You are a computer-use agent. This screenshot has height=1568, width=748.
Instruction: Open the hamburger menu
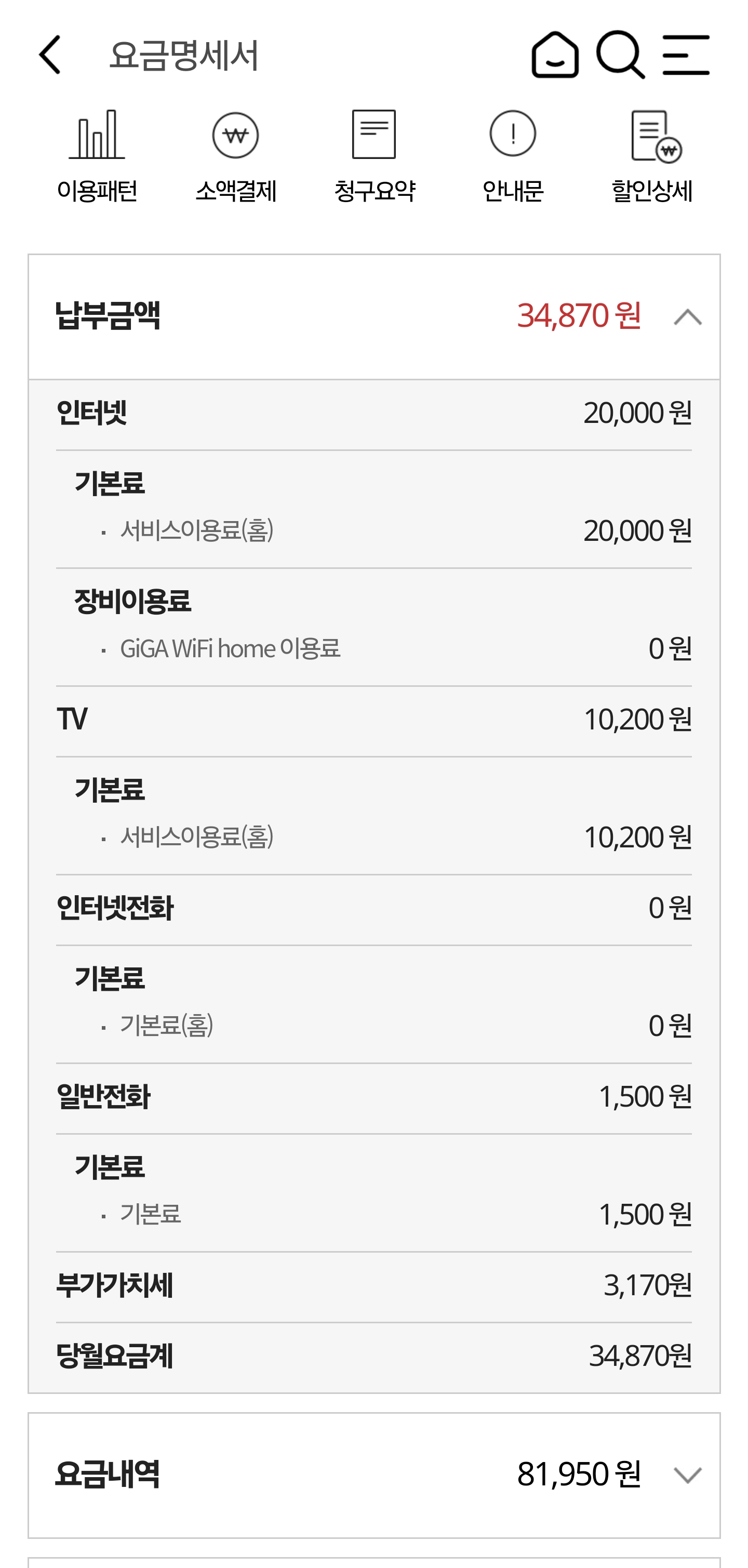pyautogui.click(x=686, y=55)
